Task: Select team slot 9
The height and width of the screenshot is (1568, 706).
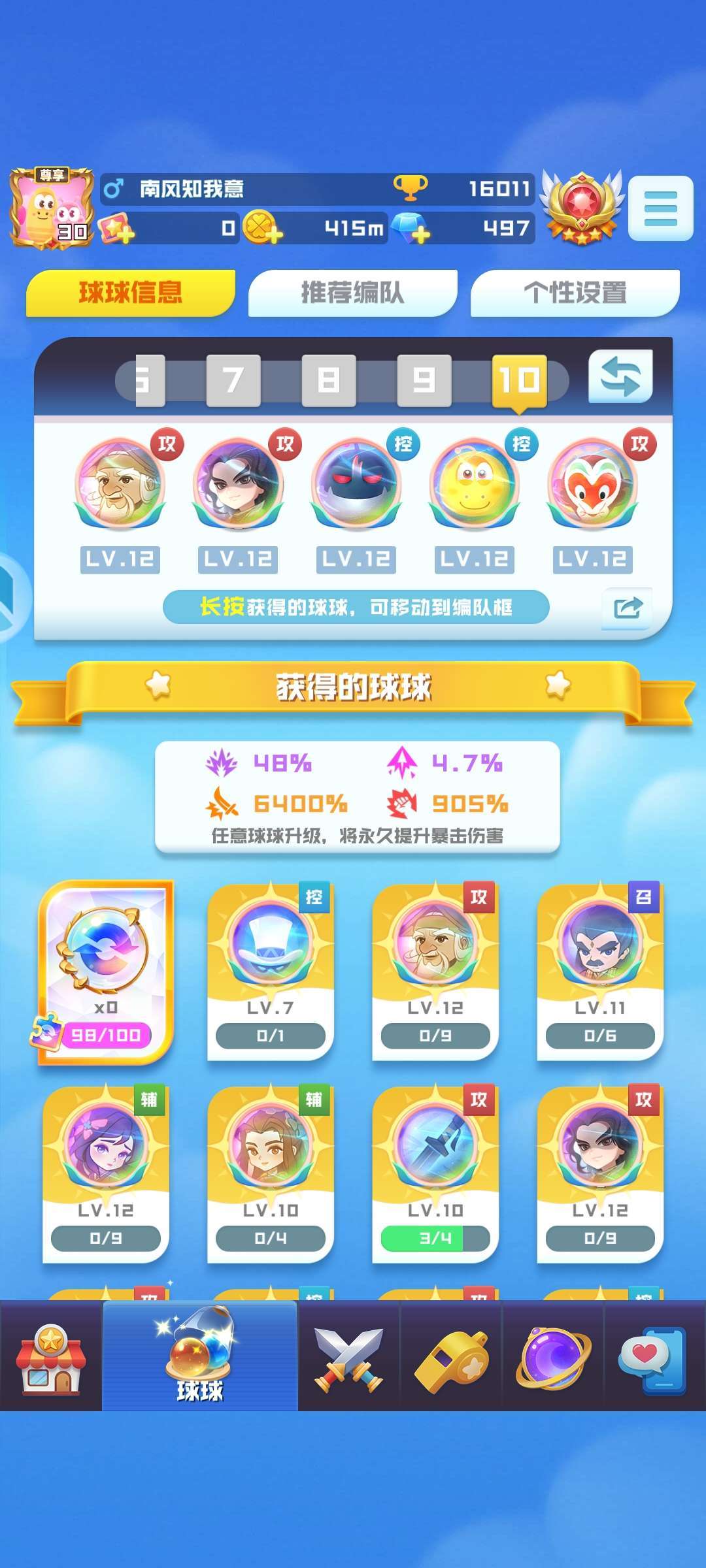Action: pyautogui.click(x=424, y=380)
